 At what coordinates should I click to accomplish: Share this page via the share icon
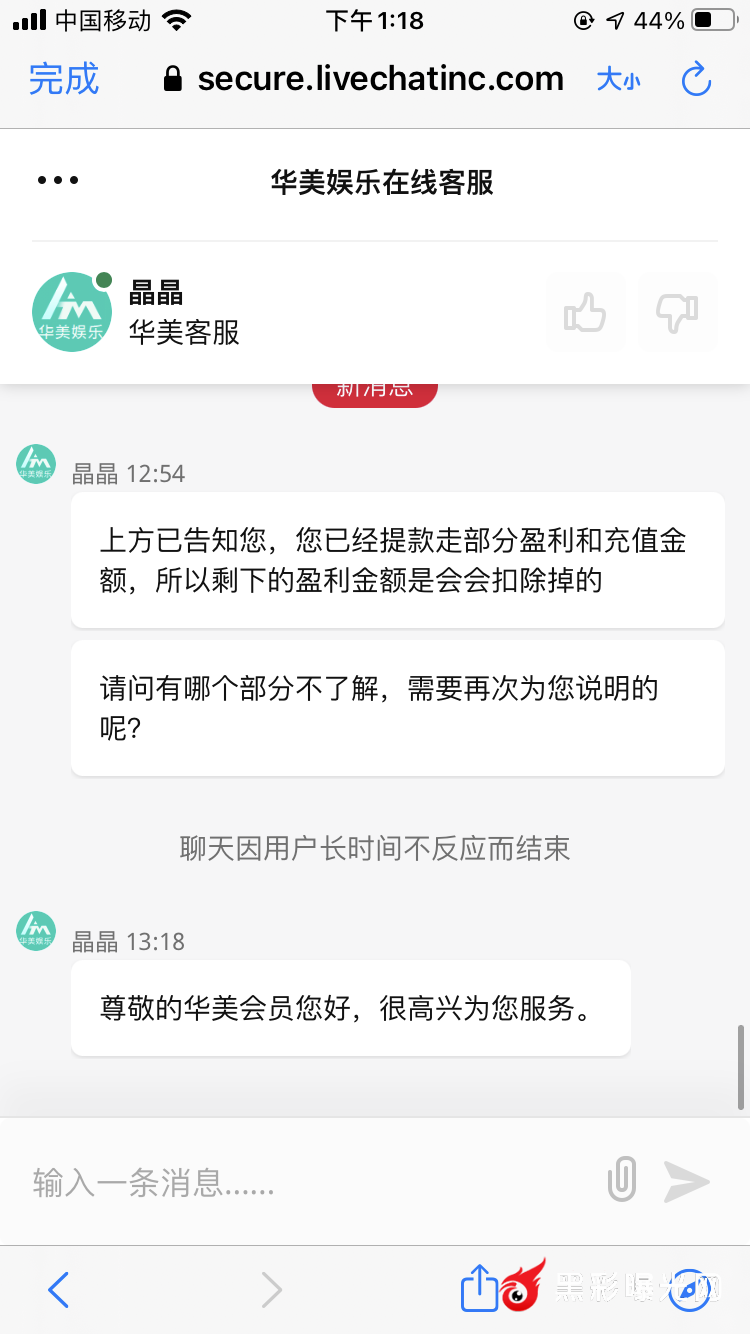tap(479, 1289)
